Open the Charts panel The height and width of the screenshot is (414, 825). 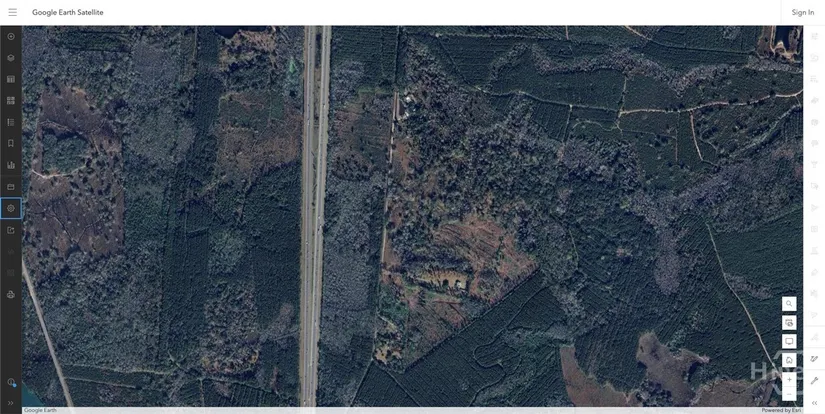tap(11, 165)
